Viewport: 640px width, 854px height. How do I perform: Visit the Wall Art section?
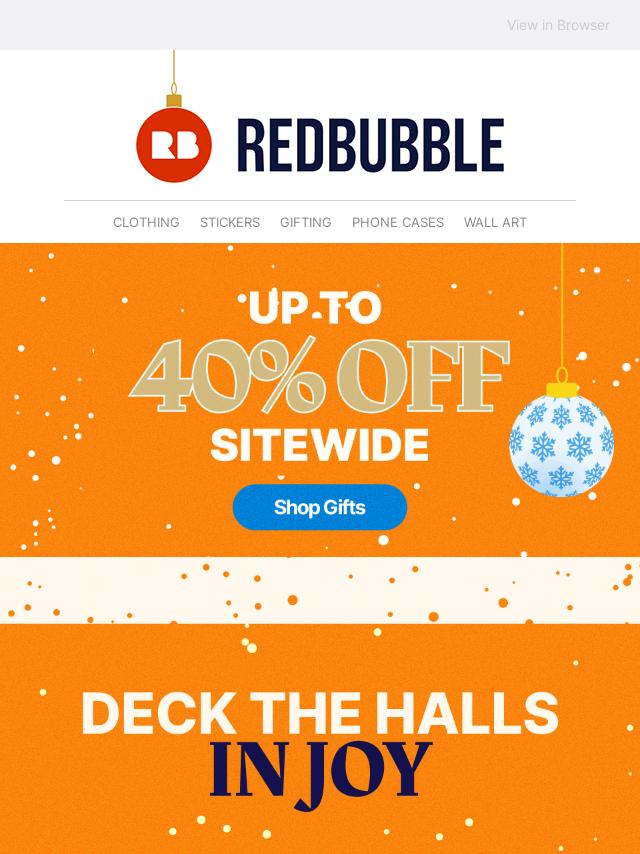pos(495,222)
